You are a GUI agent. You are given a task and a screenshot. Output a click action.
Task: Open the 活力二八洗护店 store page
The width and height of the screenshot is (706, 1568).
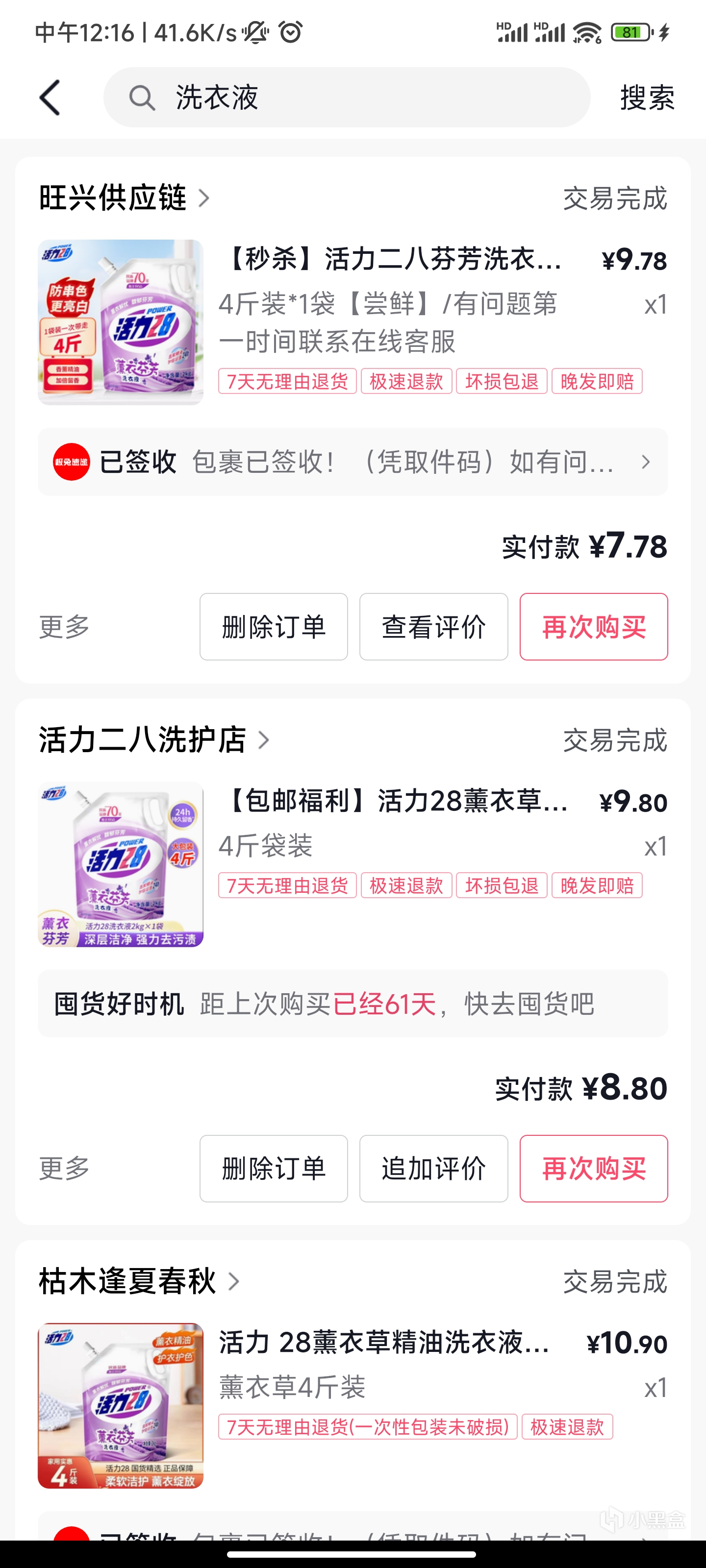[x=153, y=740]
